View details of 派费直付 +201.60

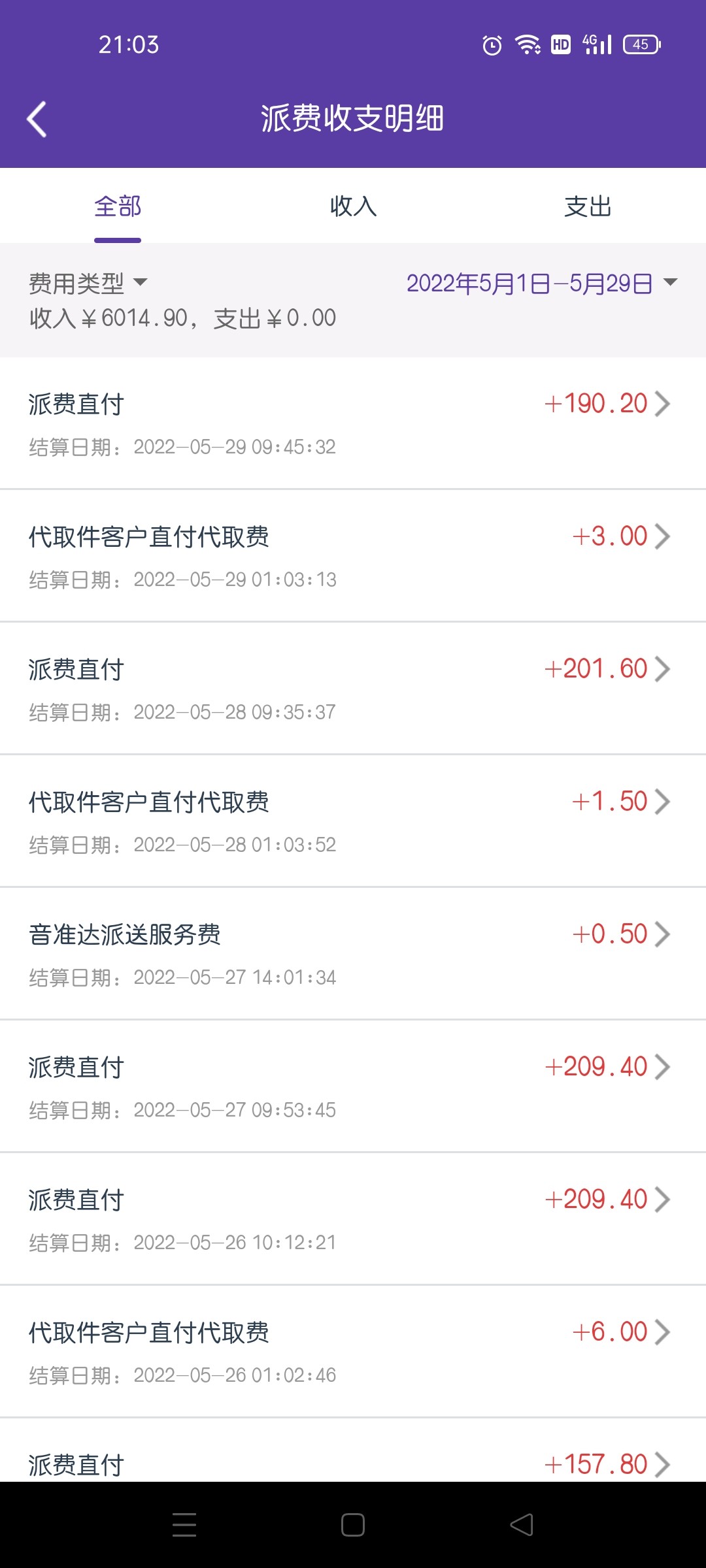(x=353, y=689)
